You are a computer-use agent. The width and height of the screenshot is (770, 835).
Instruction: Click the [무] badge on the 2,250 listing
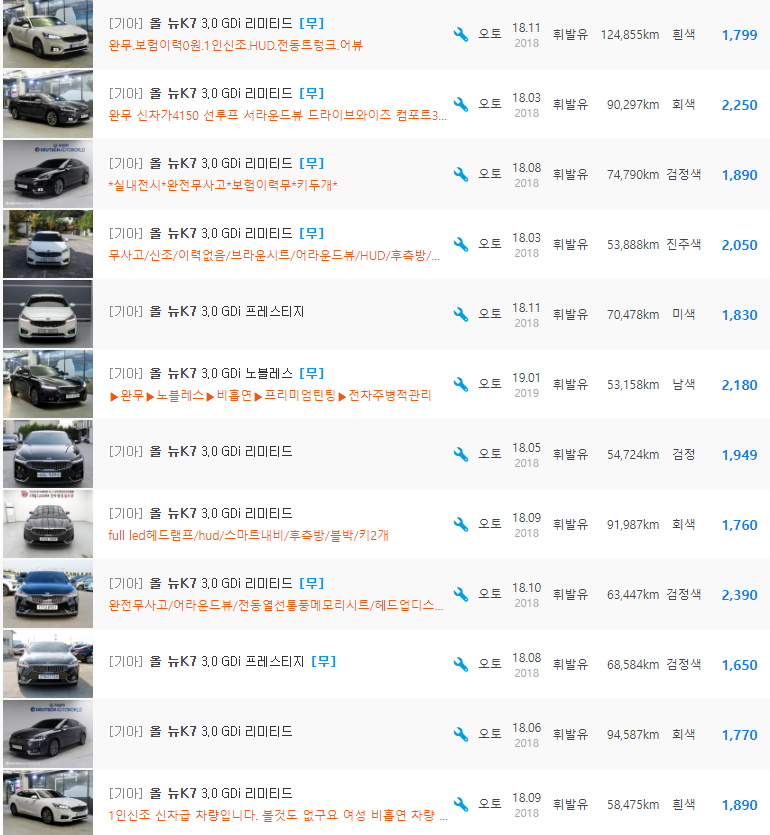[311, 93]
